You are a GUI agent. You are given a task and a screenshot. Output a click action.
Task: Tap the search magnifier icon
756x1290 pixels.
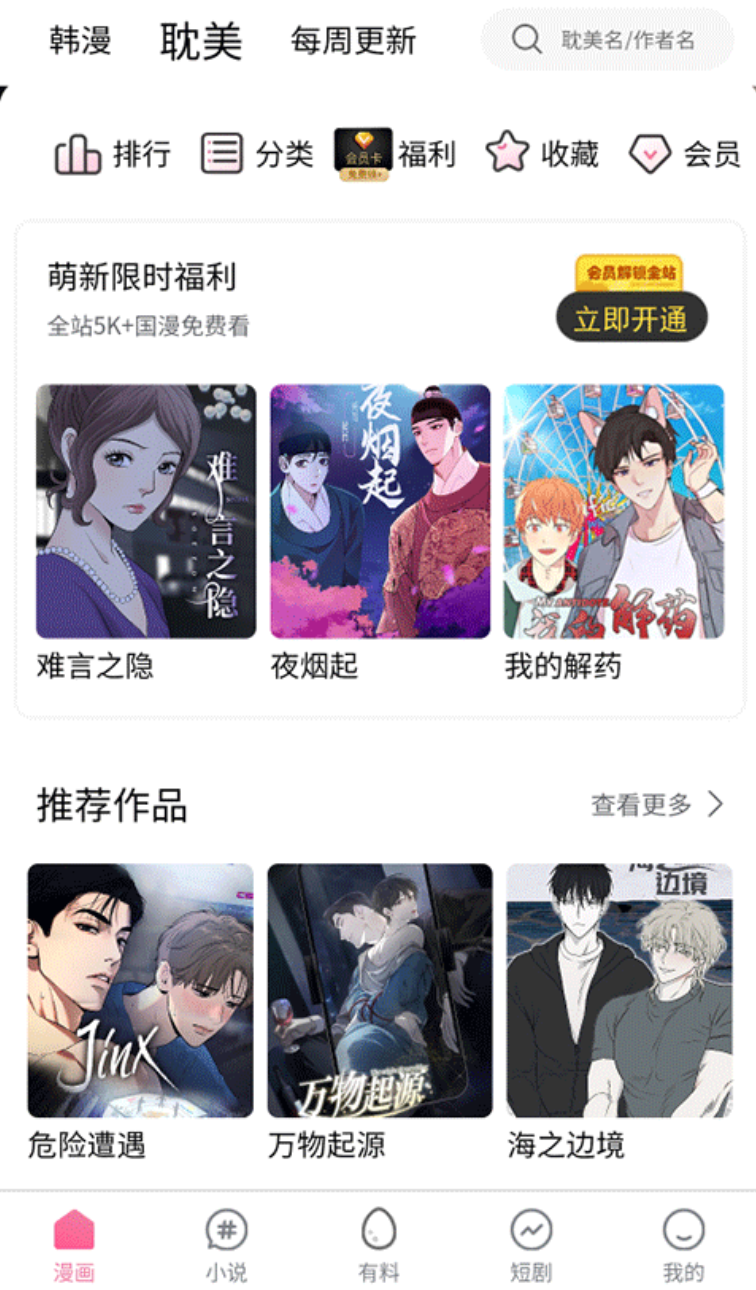(523, 39)
